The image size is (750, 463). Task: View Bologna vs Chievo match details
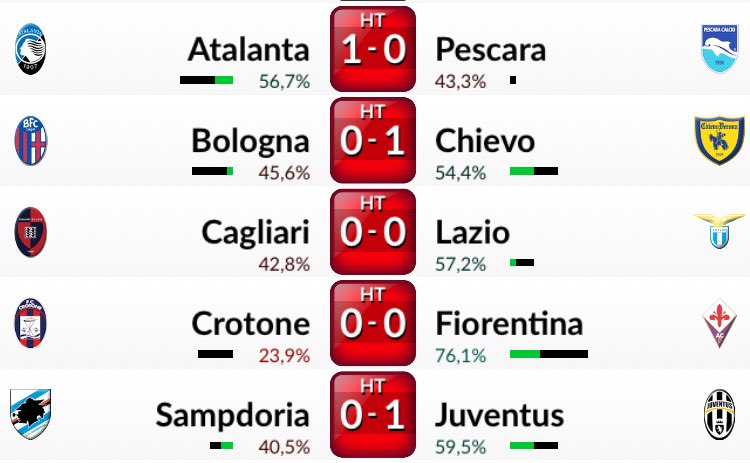373,141
